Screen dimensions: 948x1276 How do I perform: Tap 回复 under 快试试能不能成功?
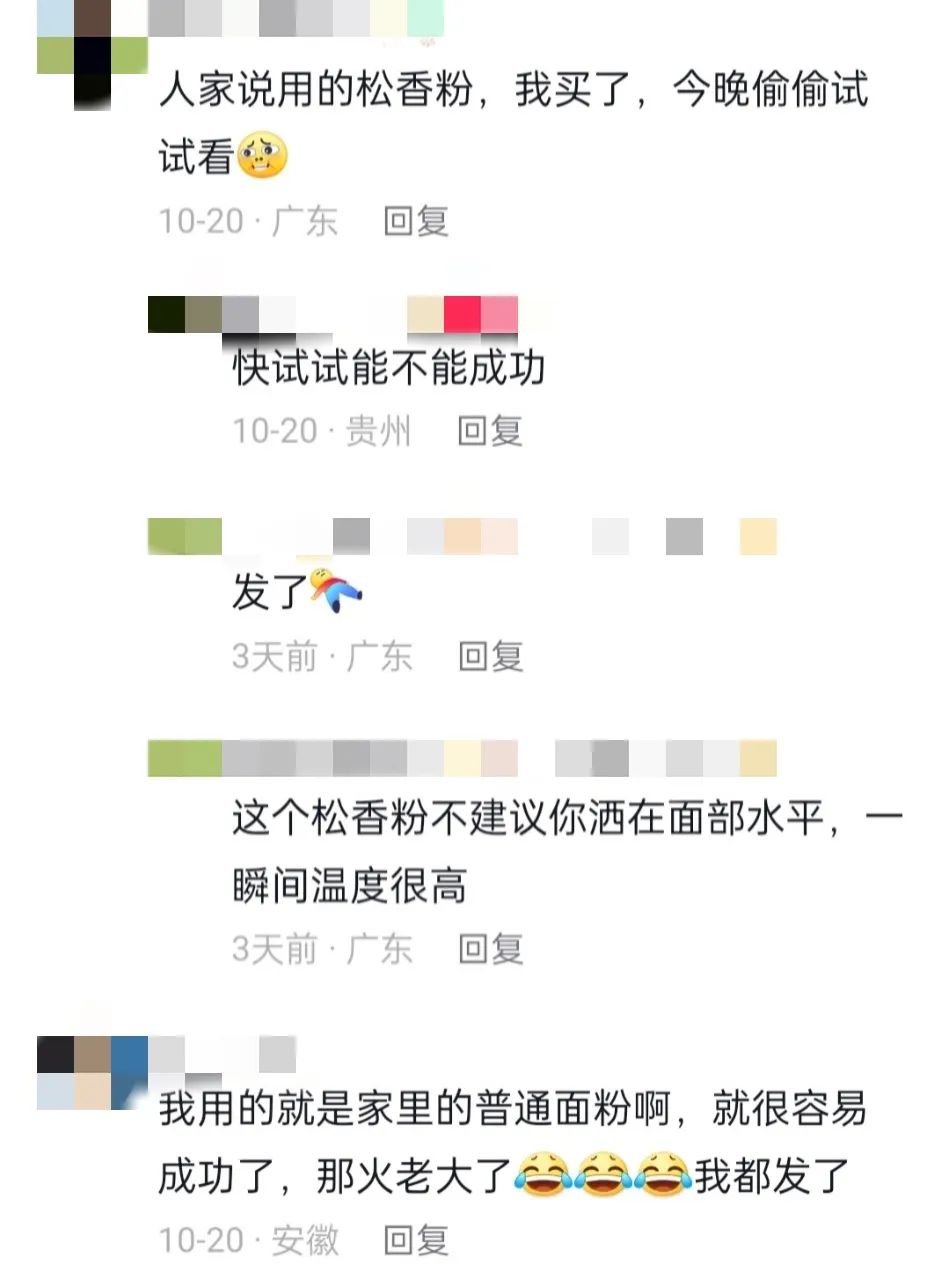[x=490, y=431]
